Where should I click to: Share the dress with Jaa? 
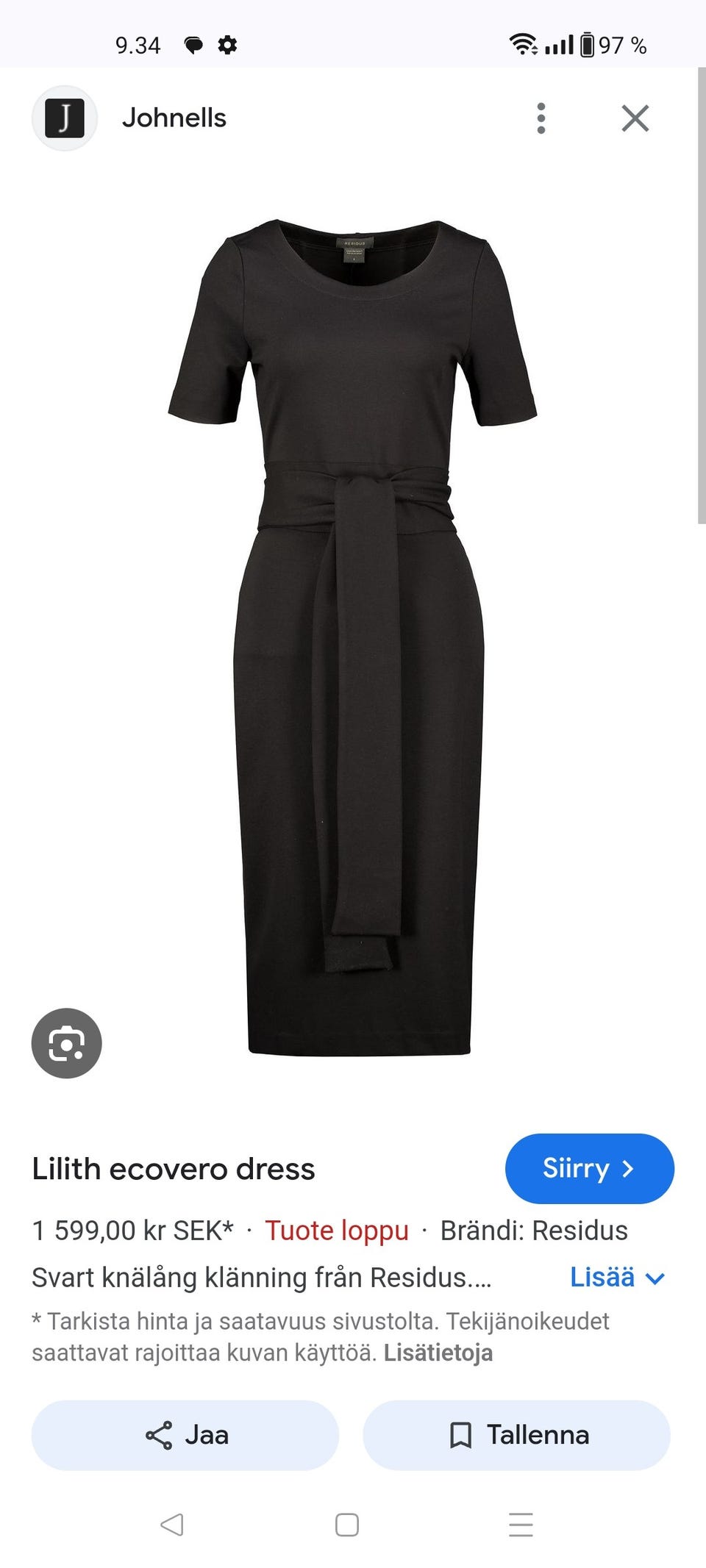click(185, 1435)
